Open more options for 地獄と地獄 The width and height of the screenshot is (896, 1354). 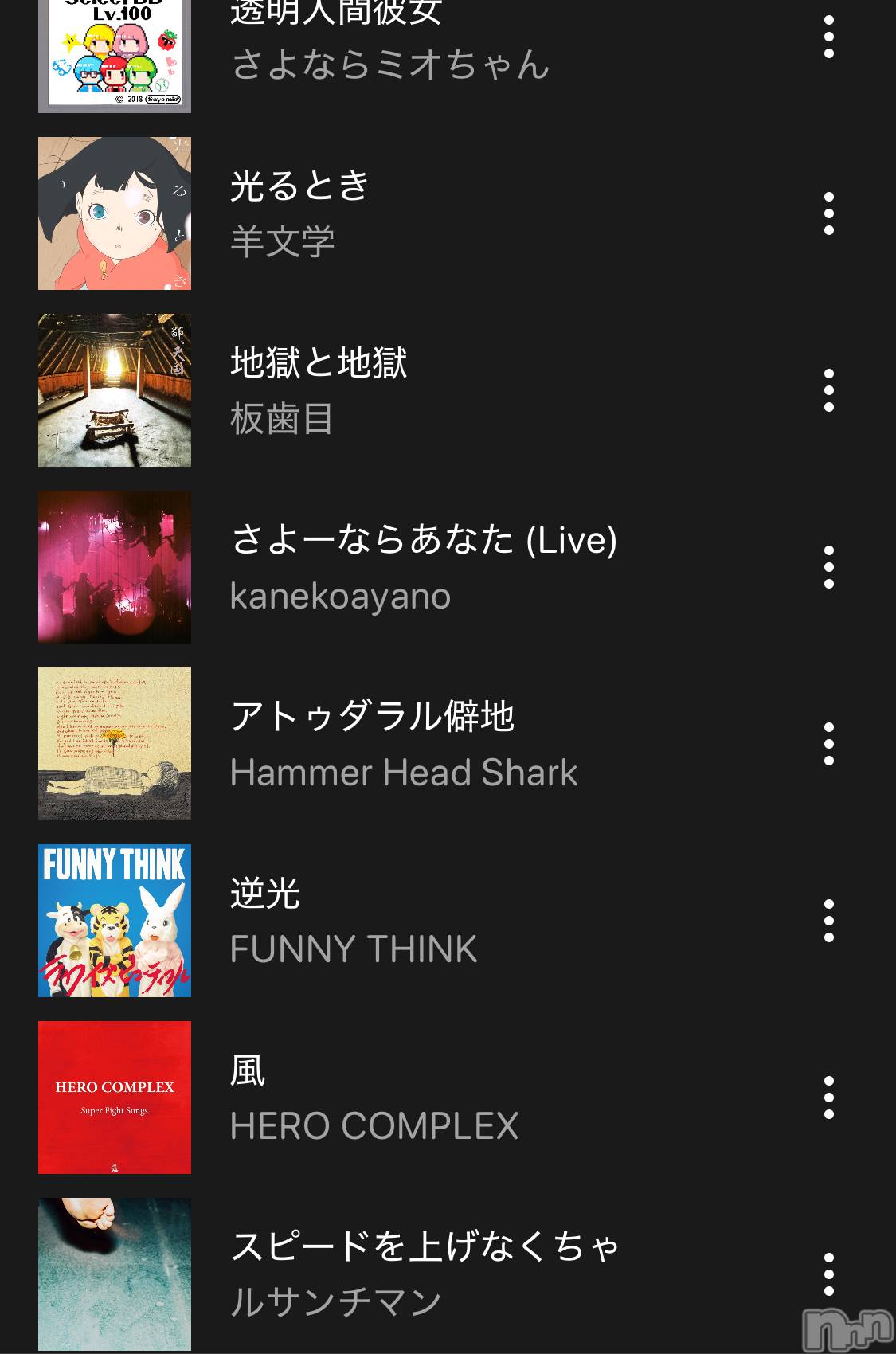[x=829, y=390]
